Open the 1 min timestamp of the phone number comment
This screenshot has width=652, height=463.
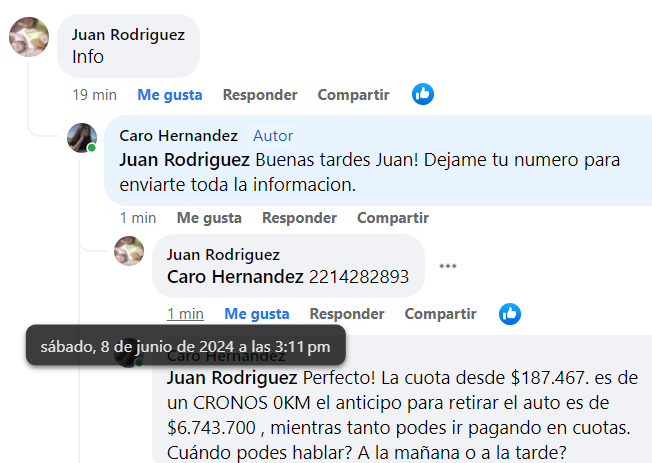(x=185, y=313)
